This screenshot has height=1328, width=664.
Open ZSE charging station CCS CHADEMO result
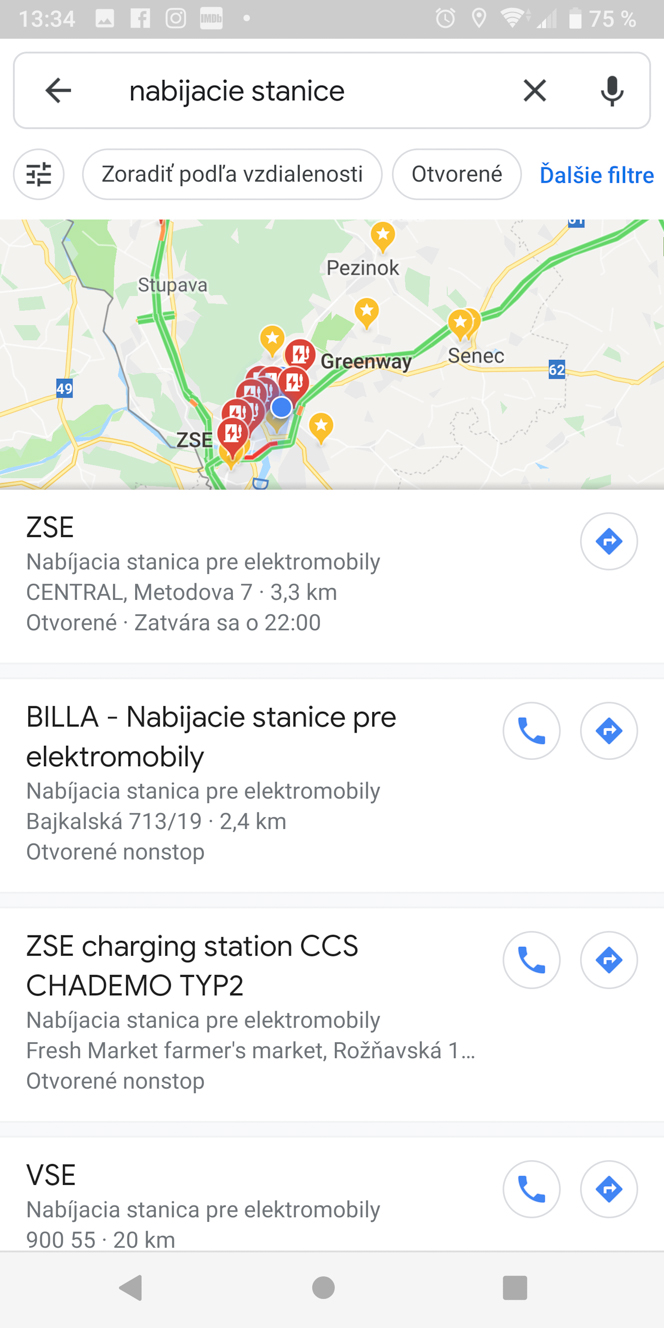(x=250, y=1014)
